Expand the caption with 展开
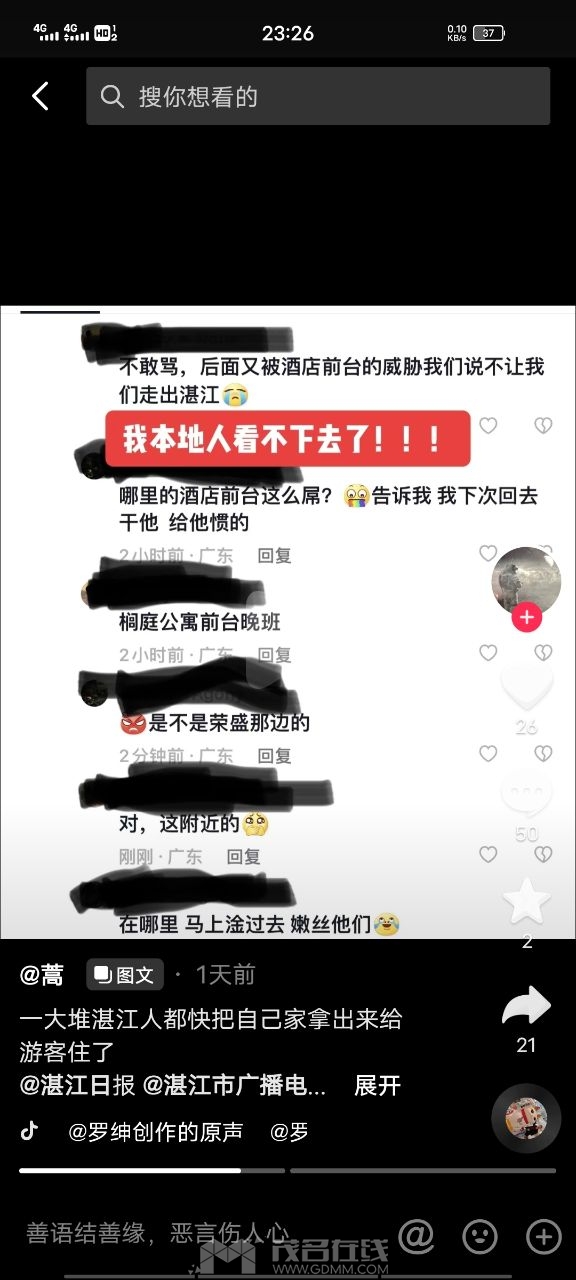Viewport: 576px width, 1280px height. [377, 1085]
